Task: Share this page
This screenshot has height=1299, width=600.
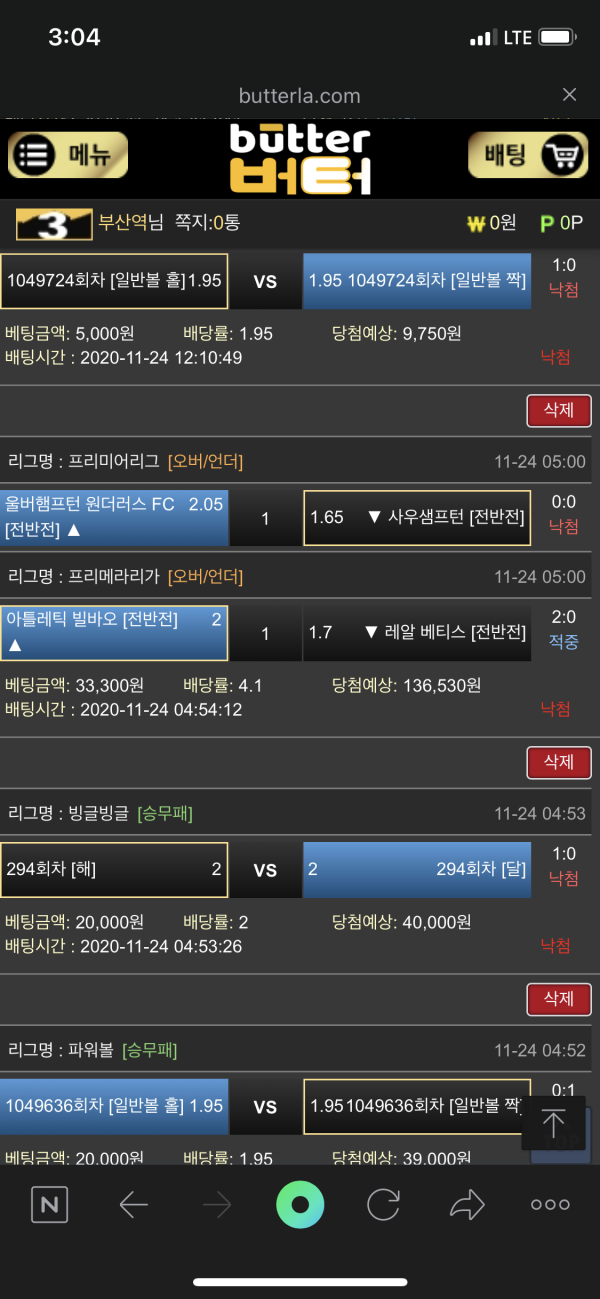Action: pyautogui.click(x=467, y=1205)
